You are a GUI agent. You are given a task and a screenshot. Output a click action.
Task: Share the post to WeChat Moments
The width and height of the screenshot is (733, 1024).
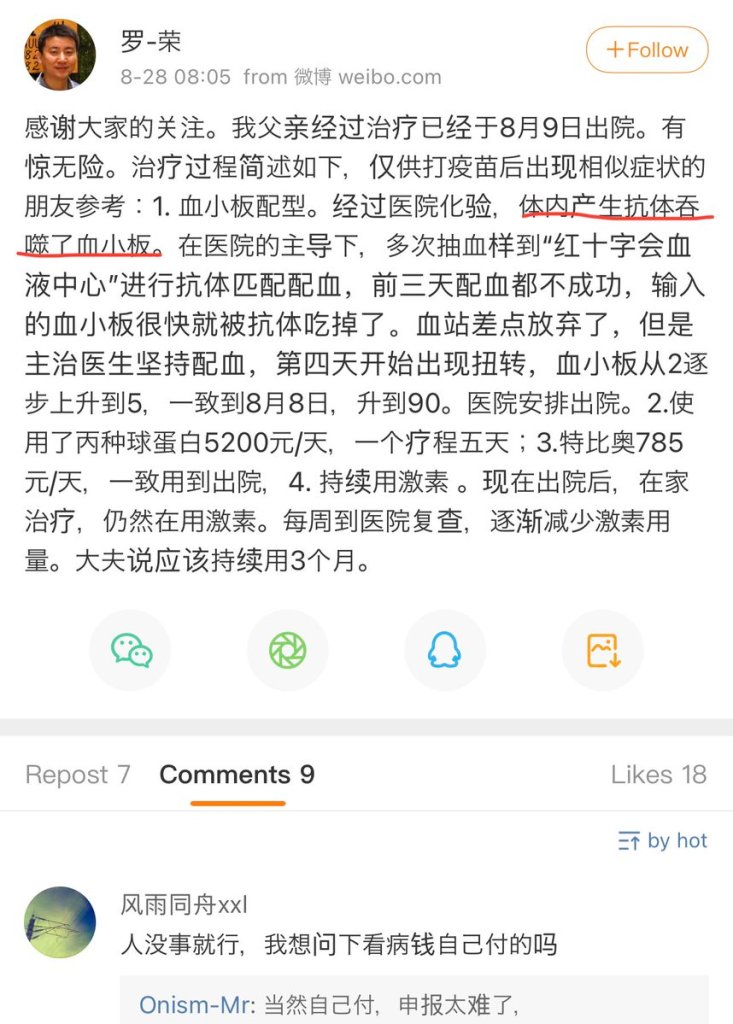(288, 650)
